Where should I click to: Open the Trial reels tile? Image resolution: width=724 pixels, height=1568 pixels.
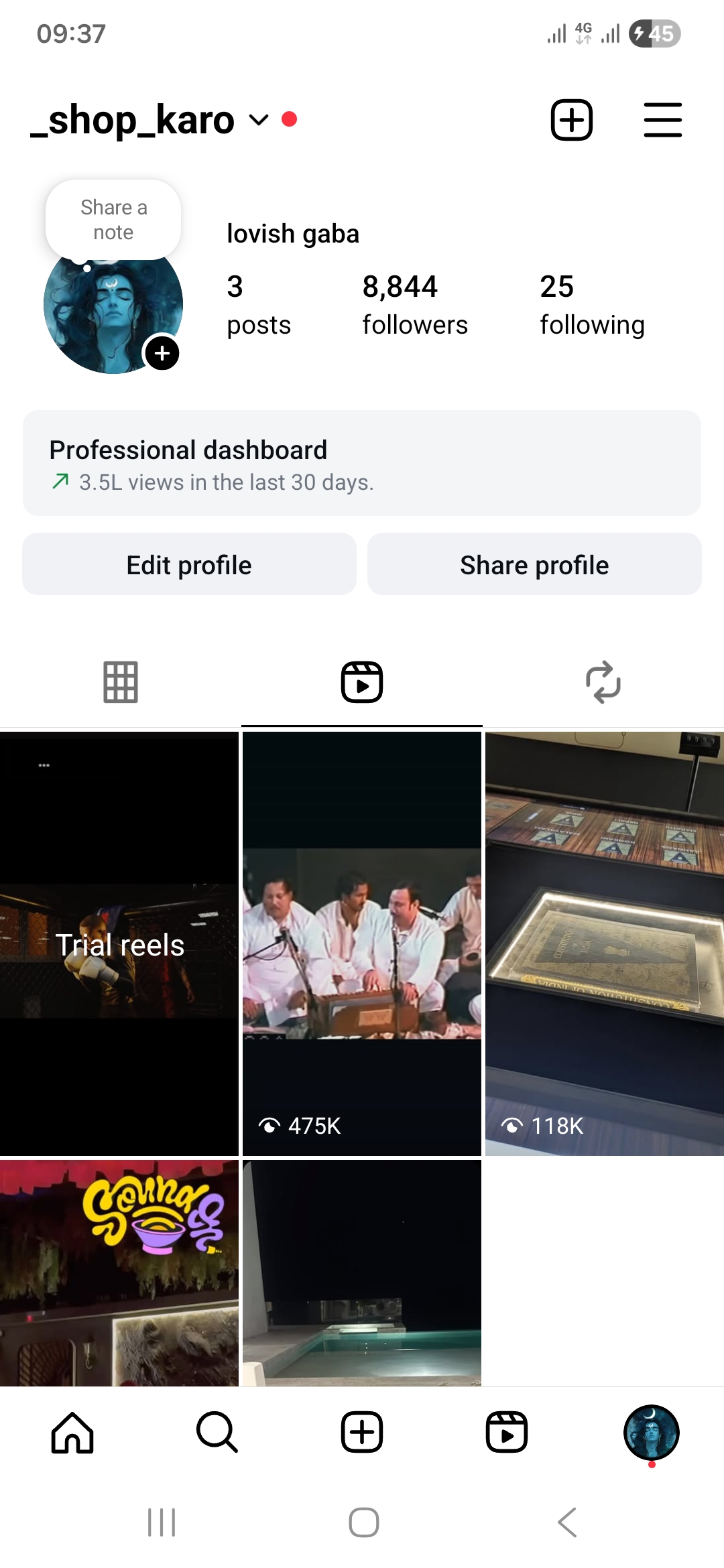(119, 943)
